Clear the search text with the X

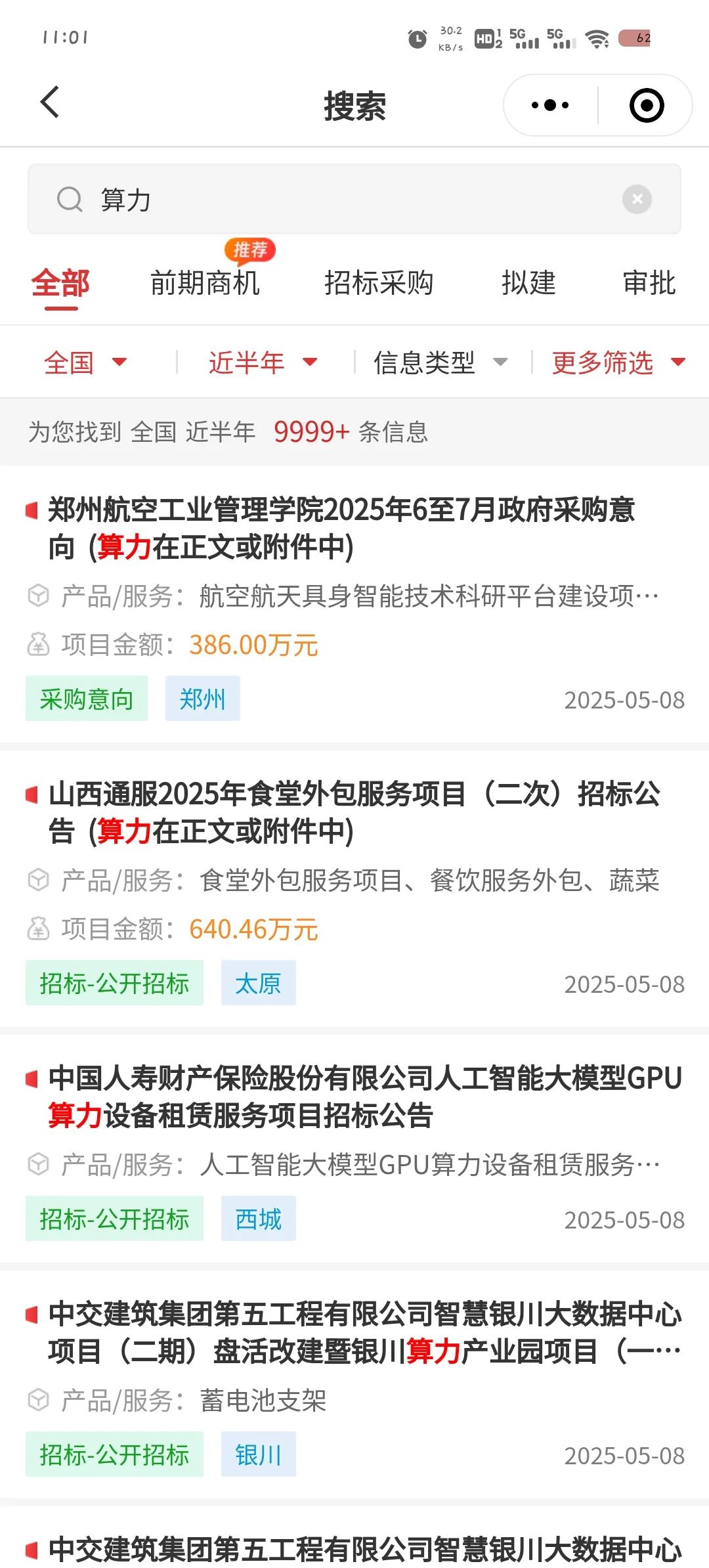tap(637, 199)
